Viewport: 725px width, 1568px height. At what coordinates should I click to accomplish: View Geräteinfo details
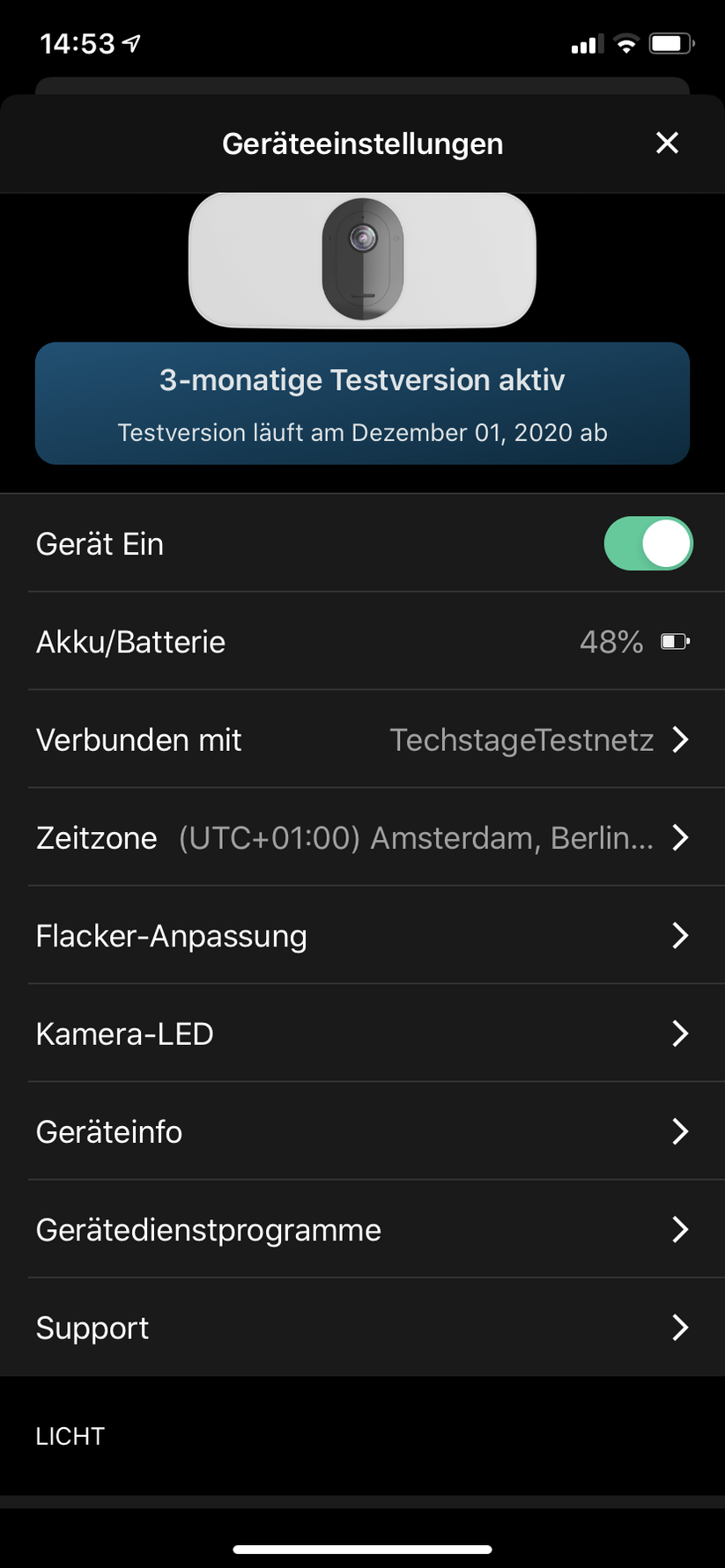coord(362,1131)
